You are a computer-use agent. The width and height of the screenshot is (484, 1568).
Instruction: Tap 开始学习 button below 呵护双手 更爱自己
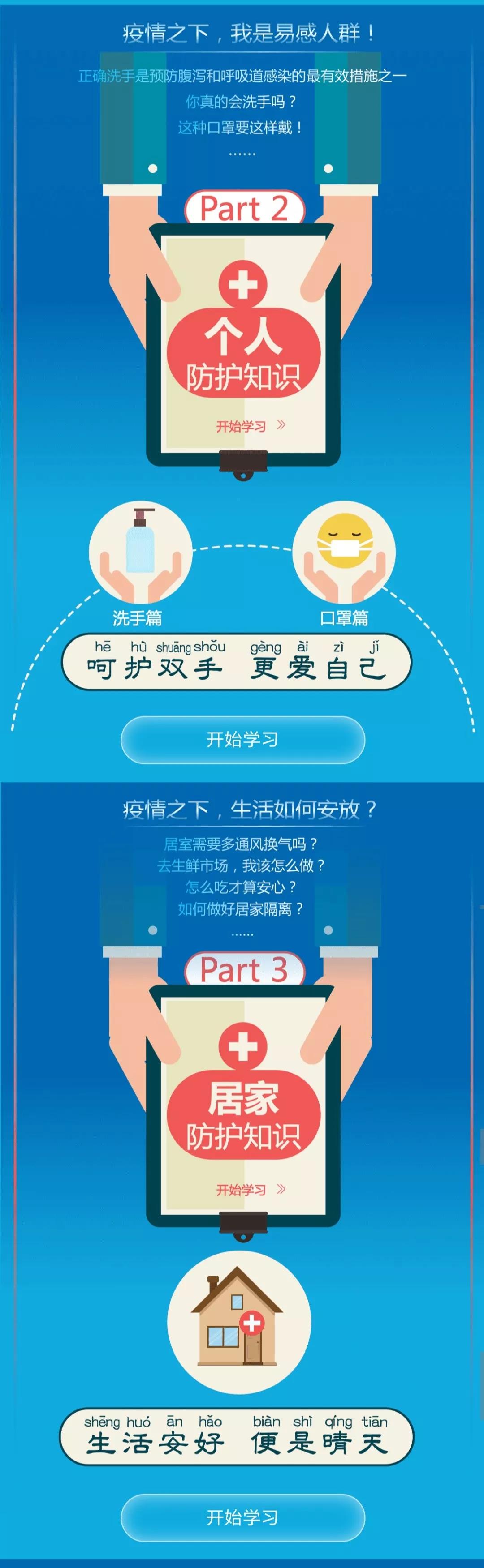click(242, 740)
